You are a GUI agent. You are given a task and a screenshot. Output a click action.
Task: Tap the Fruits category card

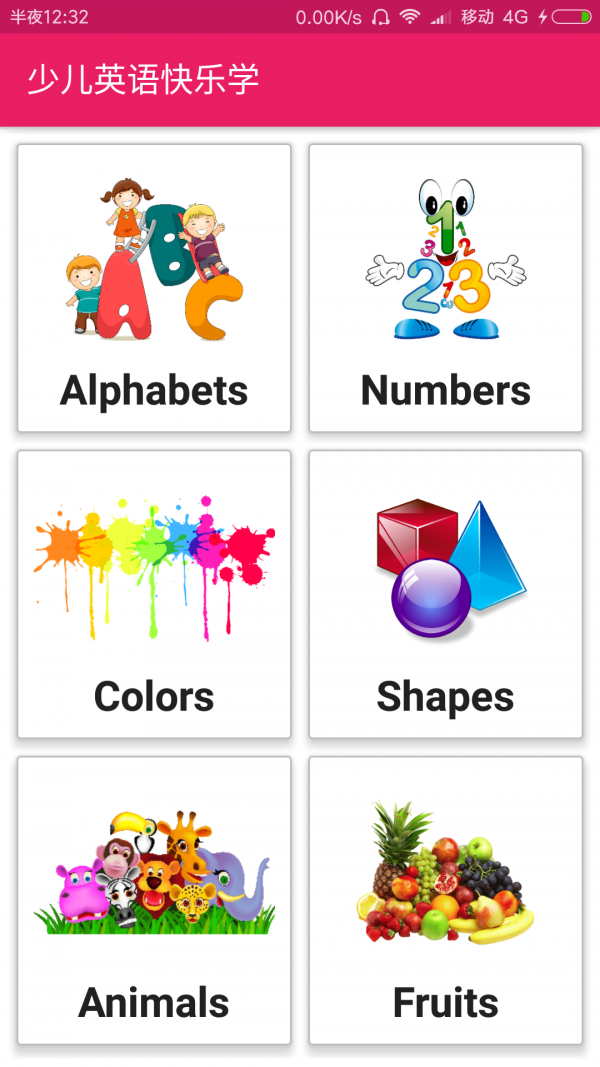click(x=445, y=900)
